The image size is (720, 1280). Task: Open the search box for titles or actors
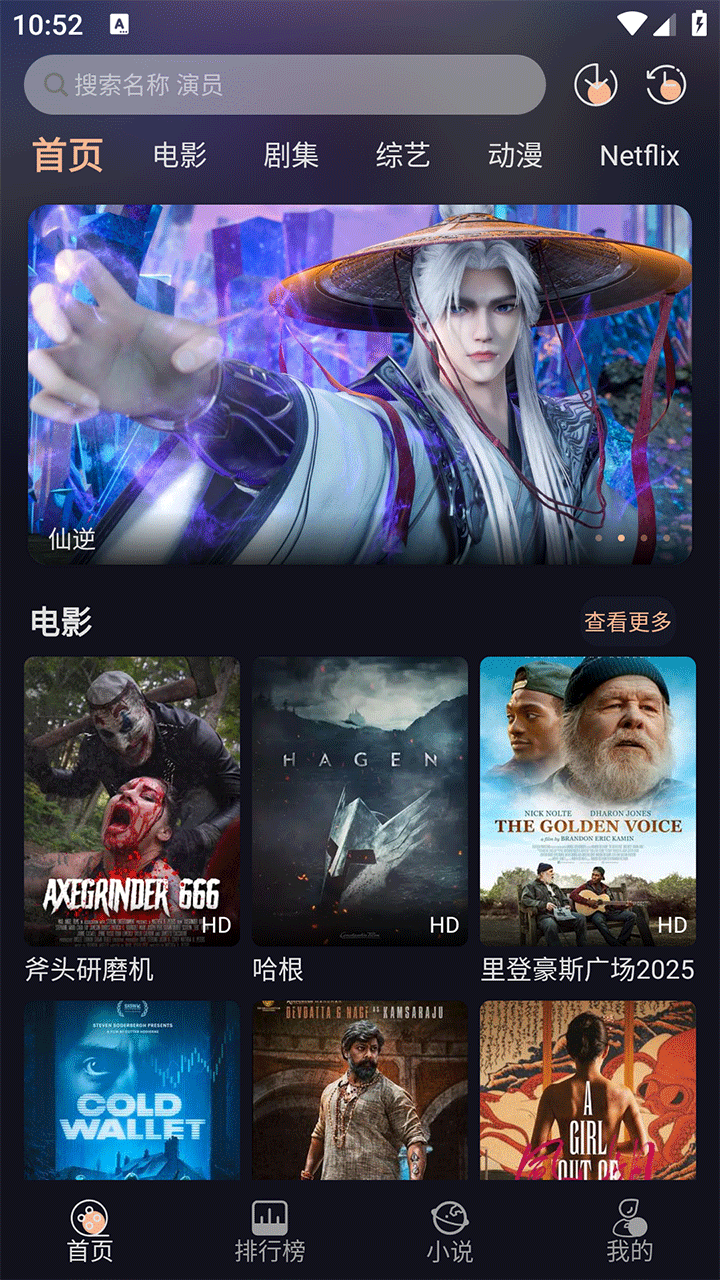pyautogui.click(x=284, y=85)
